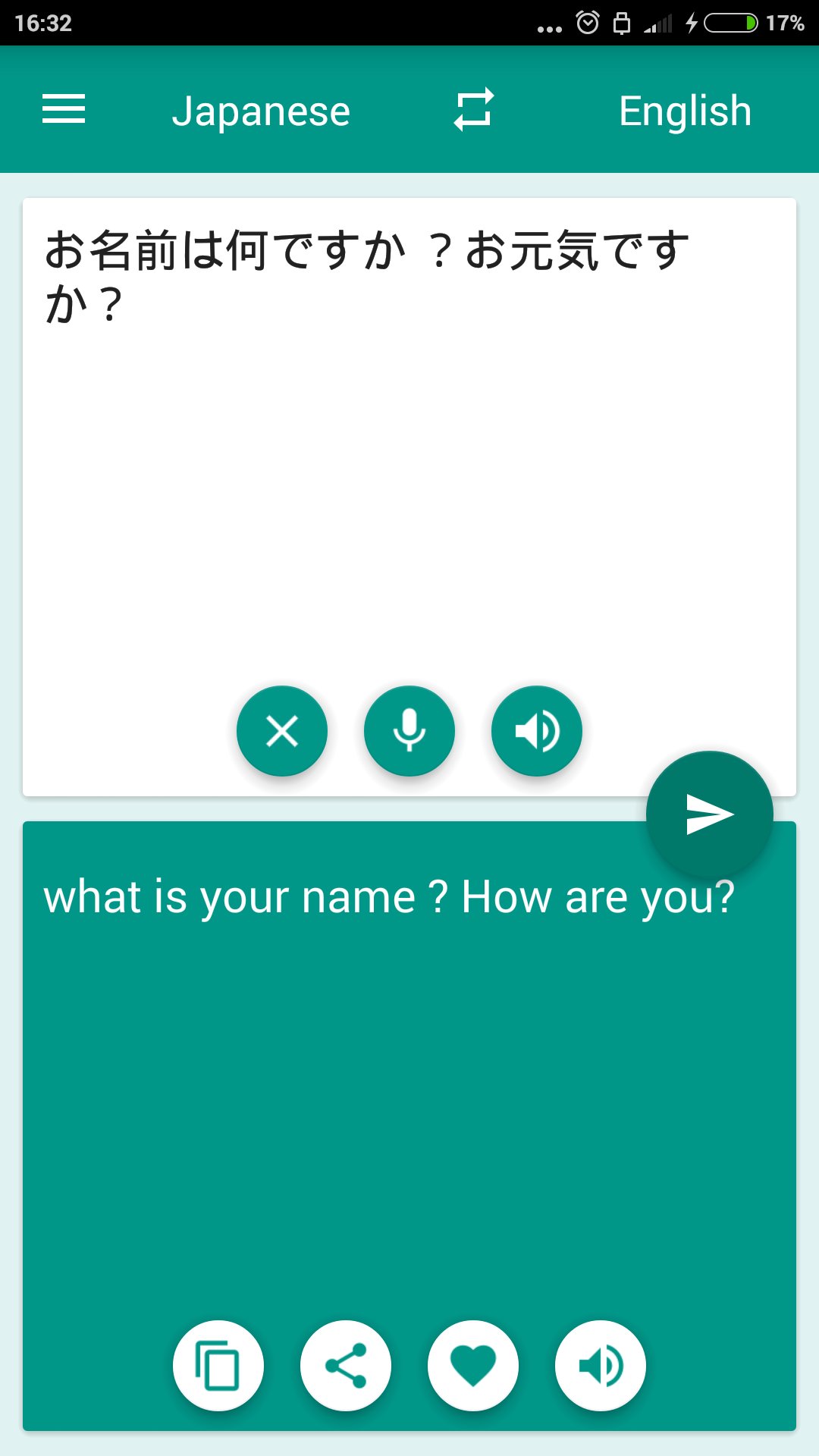Listen to the Japanese source text
Image resolution: width=819 pixels, height=1456 pixels.
(537, 731)
